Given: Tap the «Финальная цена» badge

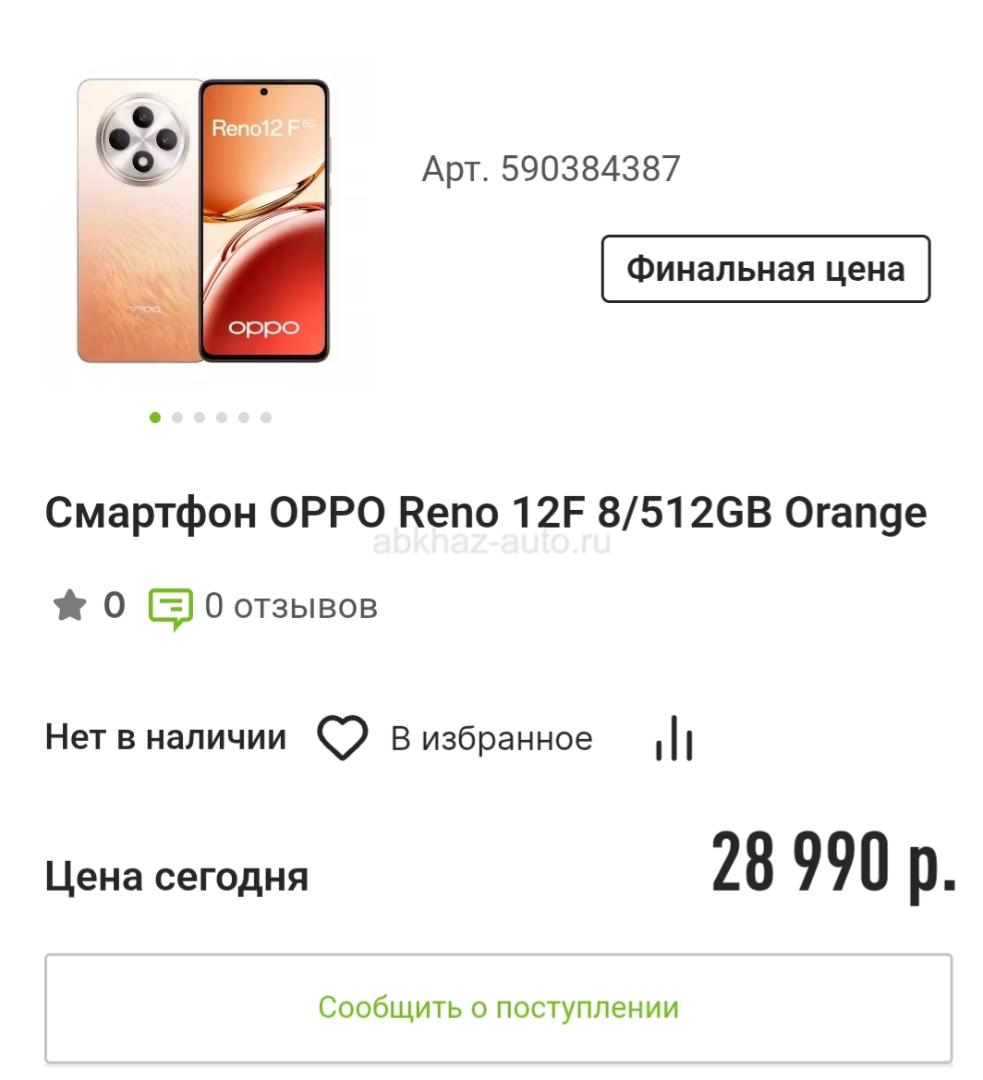Looking at the screenshot, I should click(765, 268).
